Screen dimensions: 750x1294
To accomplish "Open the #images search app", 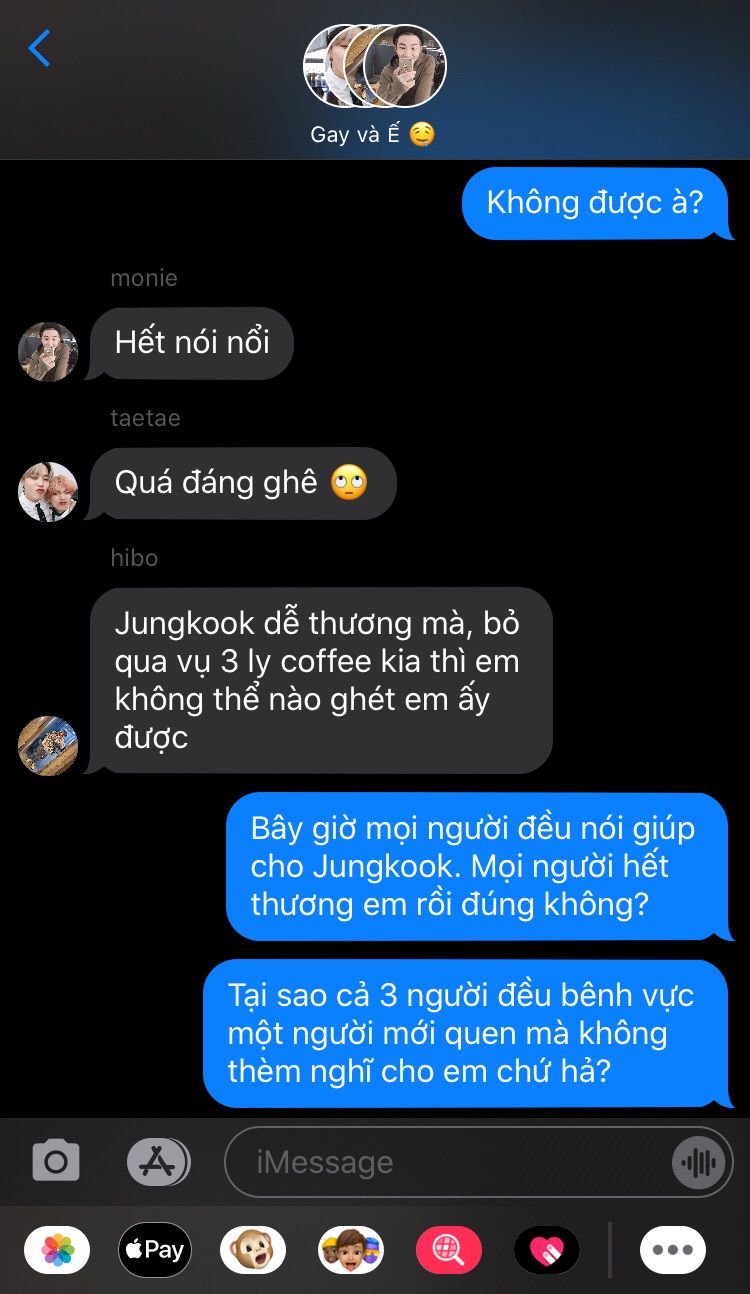I will click(x=449, y=1250).
